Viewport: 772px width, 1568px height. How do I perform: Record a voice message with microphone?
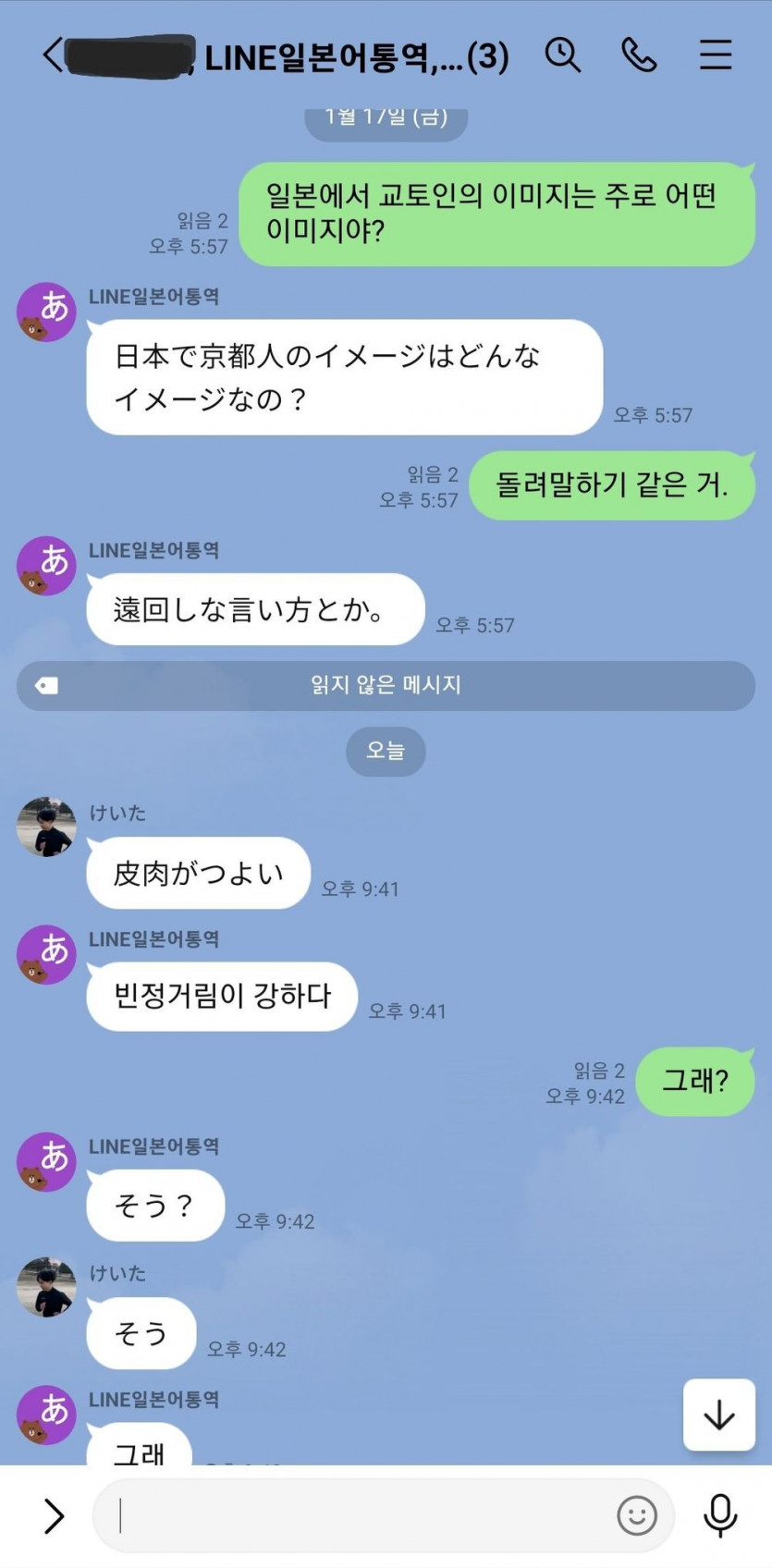pos(720,1516)
